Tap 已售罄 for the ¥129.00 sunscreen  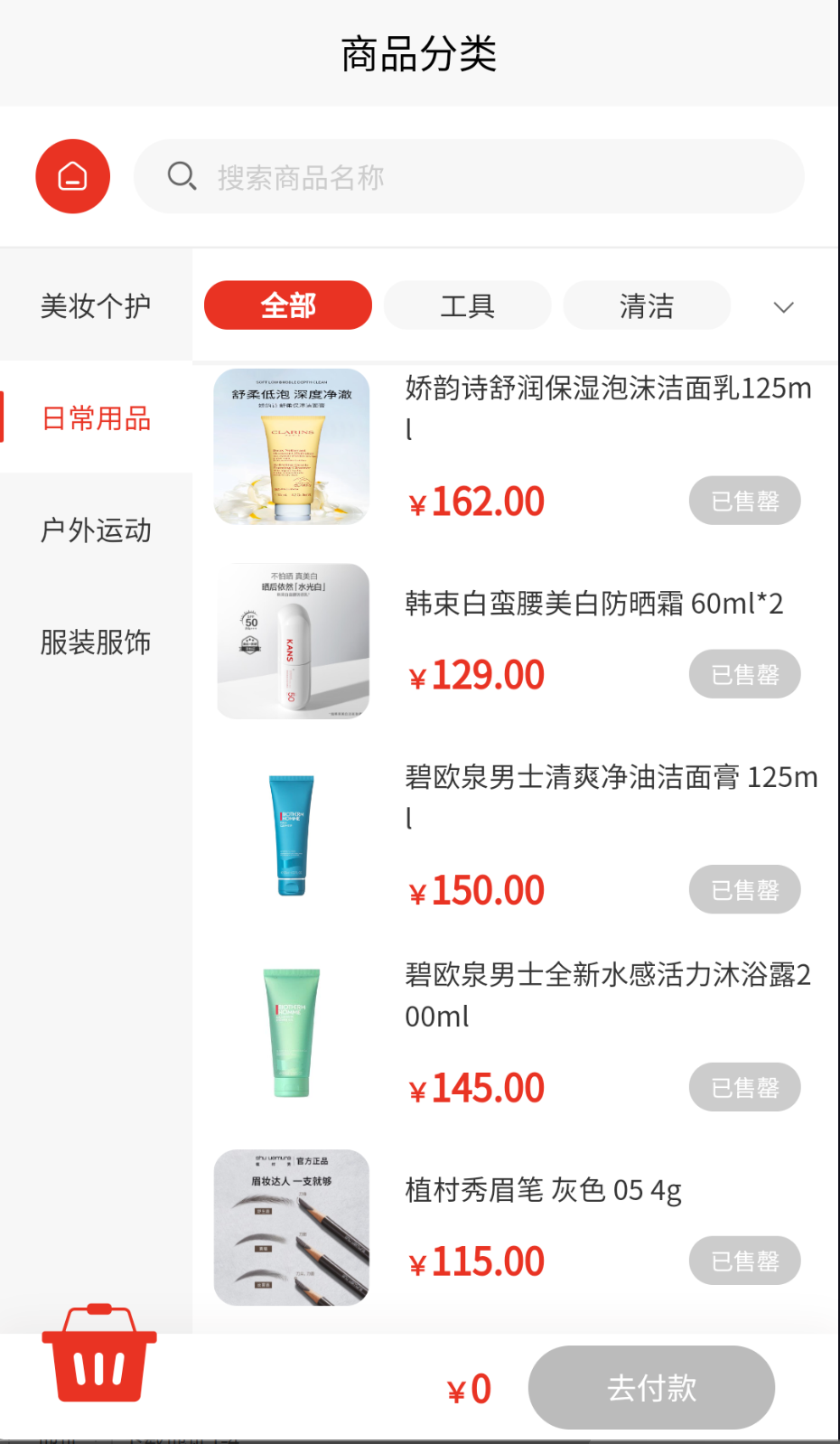744,674
